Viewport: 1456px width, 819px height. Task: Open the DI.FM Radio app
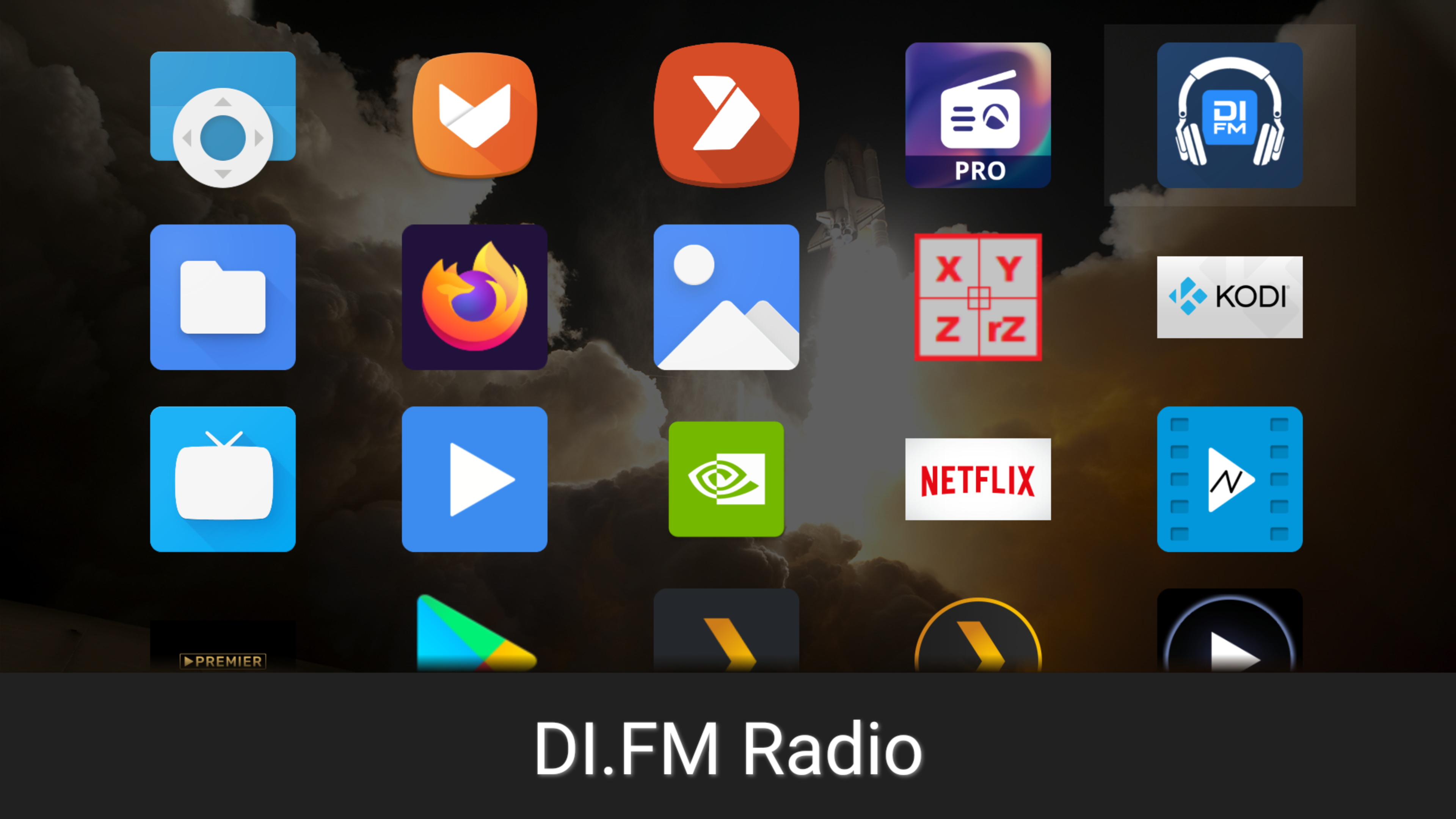[1229, 115]
